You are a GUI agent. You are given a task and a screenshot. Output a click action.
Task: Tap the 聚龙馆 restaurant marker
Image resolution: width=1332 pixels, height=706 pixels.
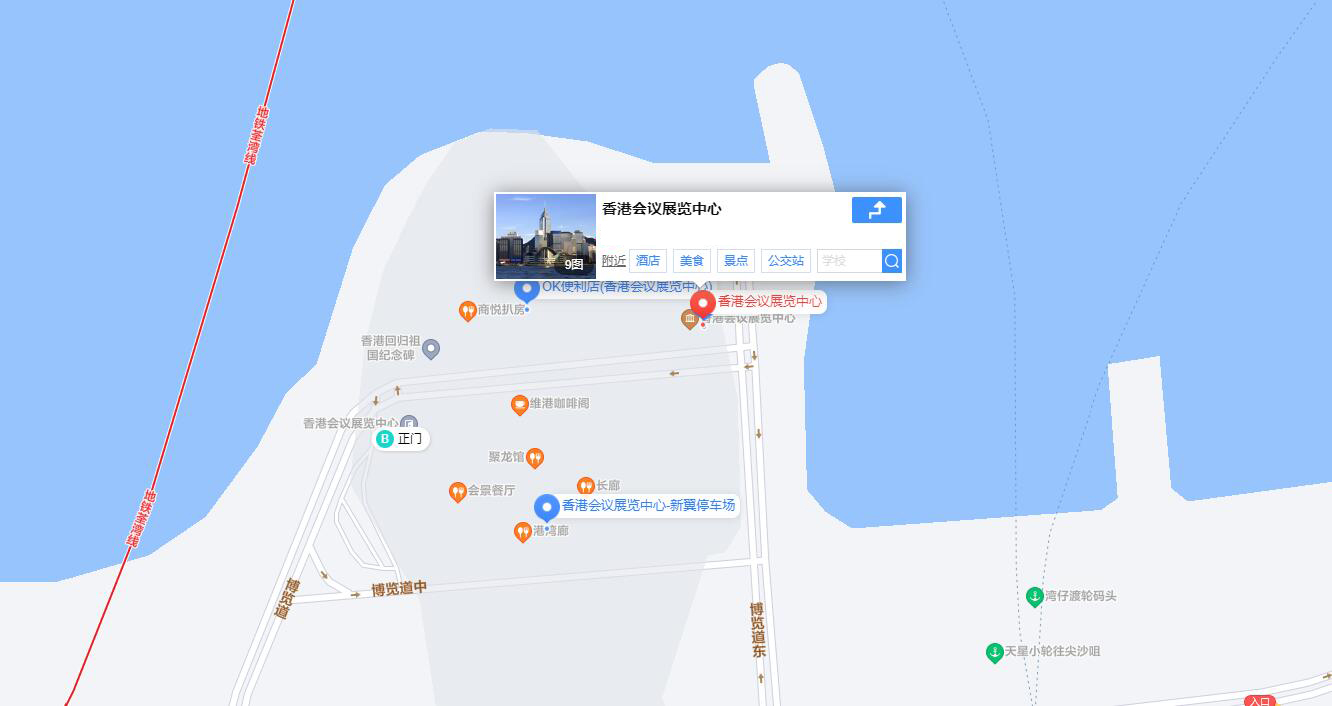pyautogui.click(x=535, y=458)
